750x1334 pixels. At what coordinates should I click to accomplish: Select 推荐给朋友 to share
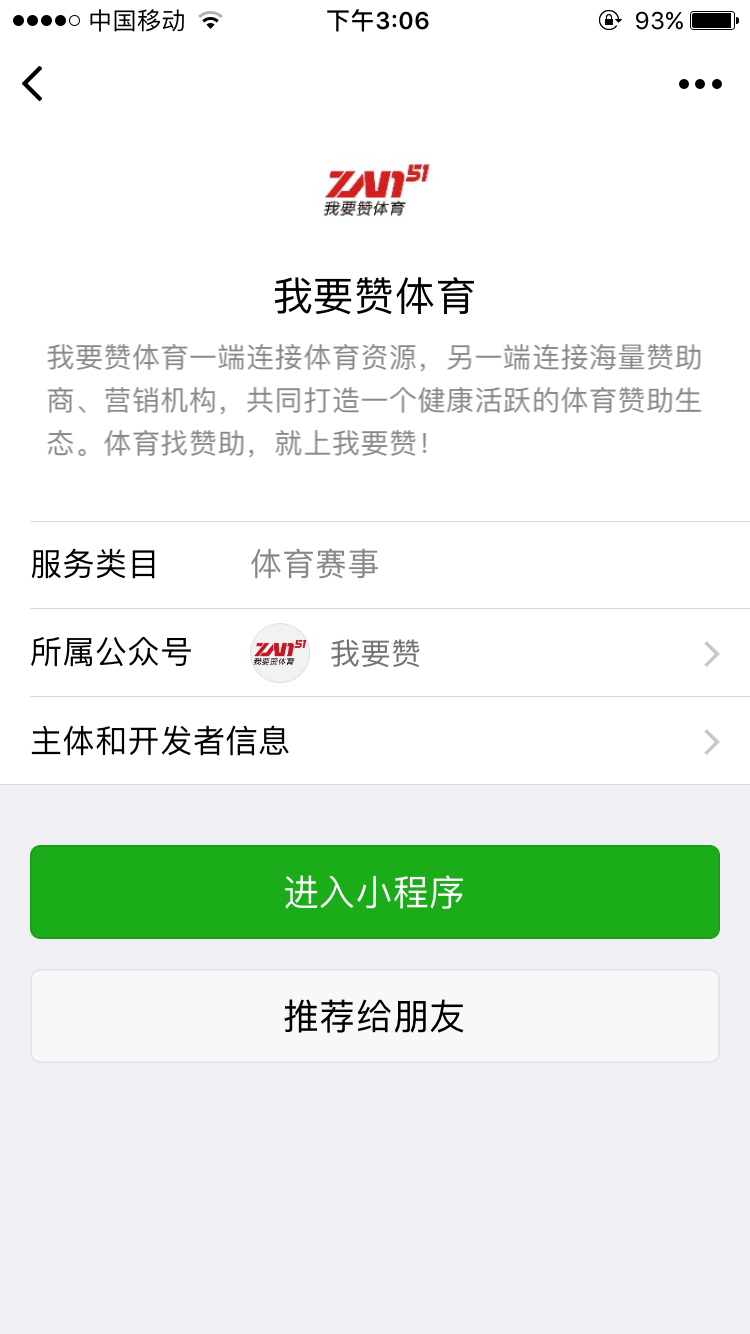(375, 1016)
